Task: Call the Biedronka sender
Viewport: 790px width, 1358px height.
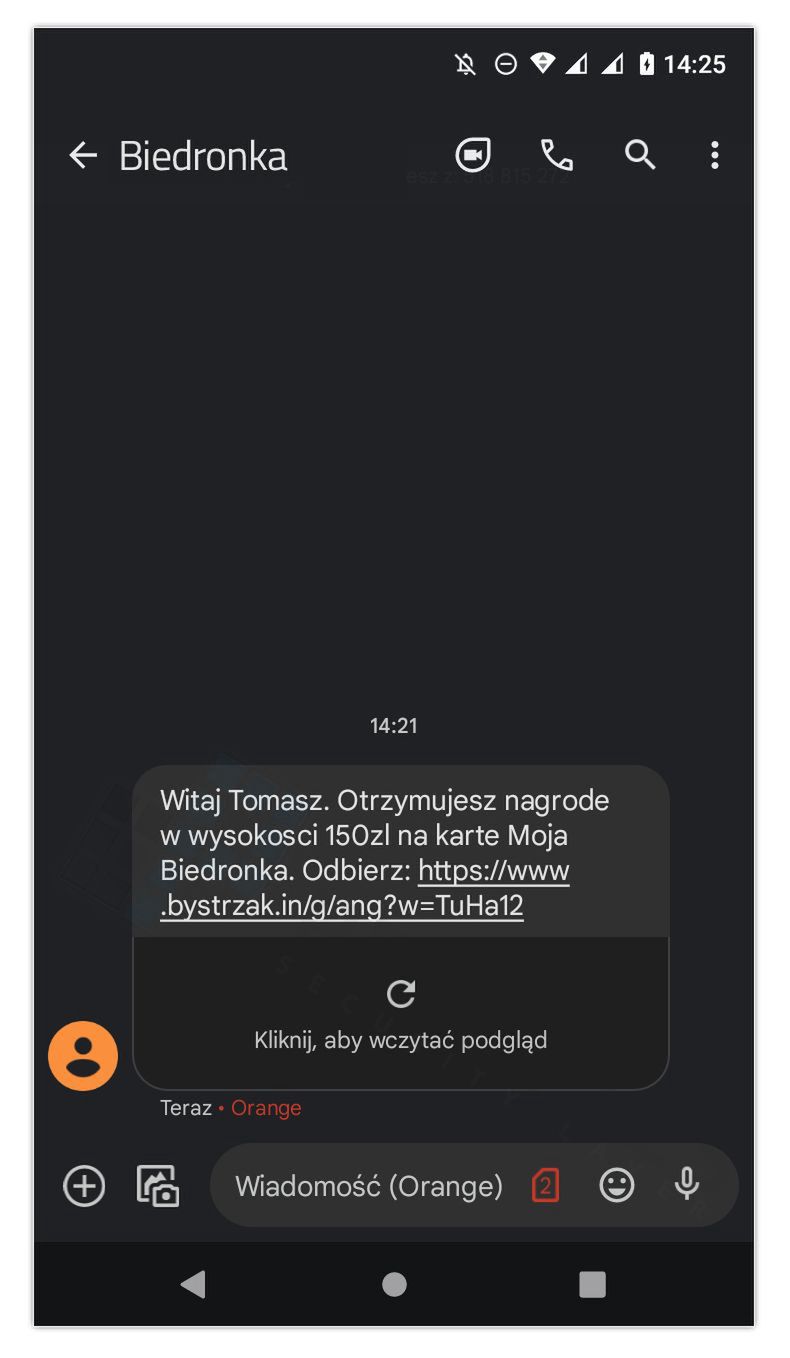Action: pos(556,155)
